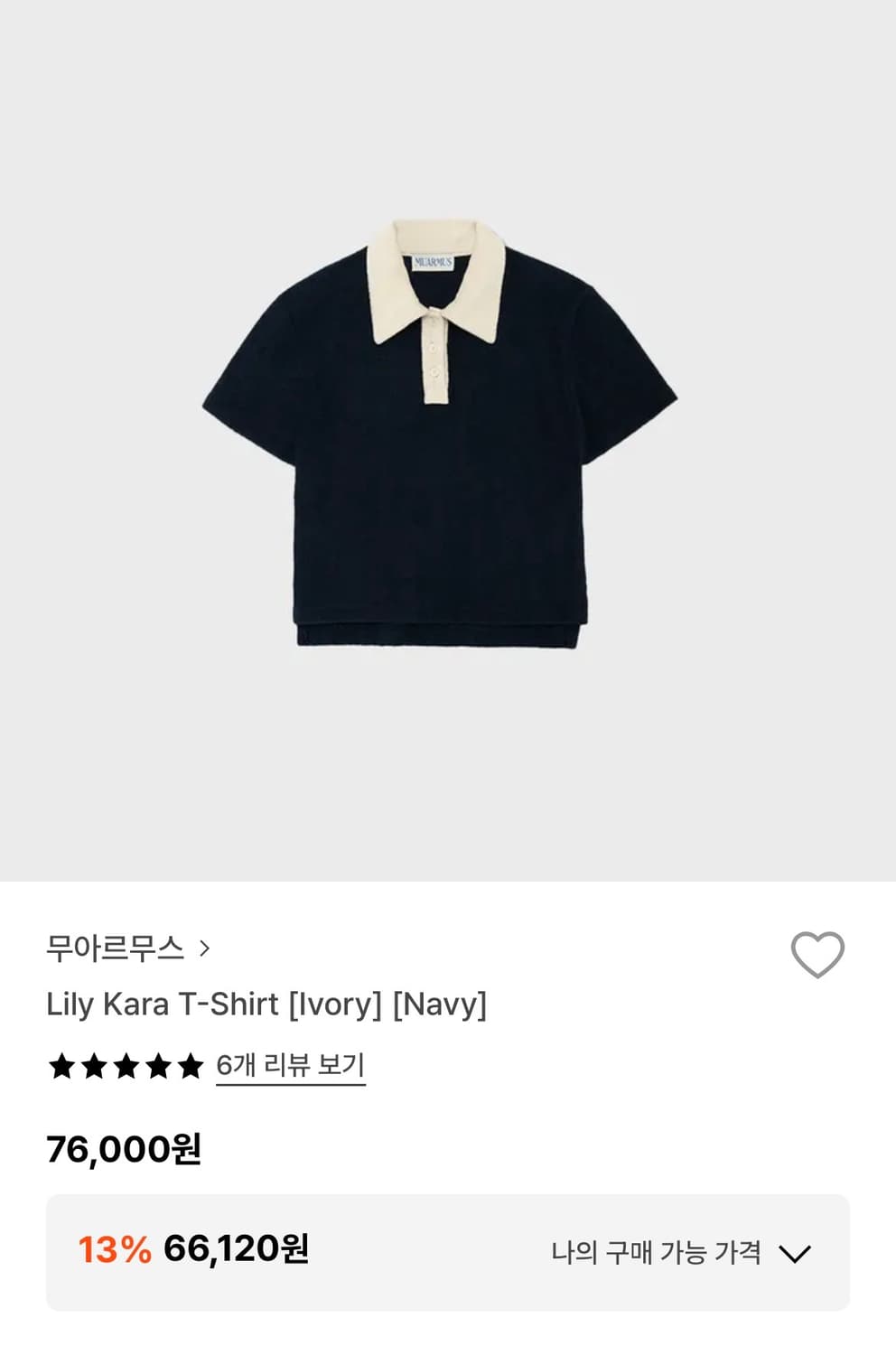This screenshot has width=896, height=1355.
Task: Toggle the price detail panel visibility
Action: pyautogui.click(x=798, y=1253)
